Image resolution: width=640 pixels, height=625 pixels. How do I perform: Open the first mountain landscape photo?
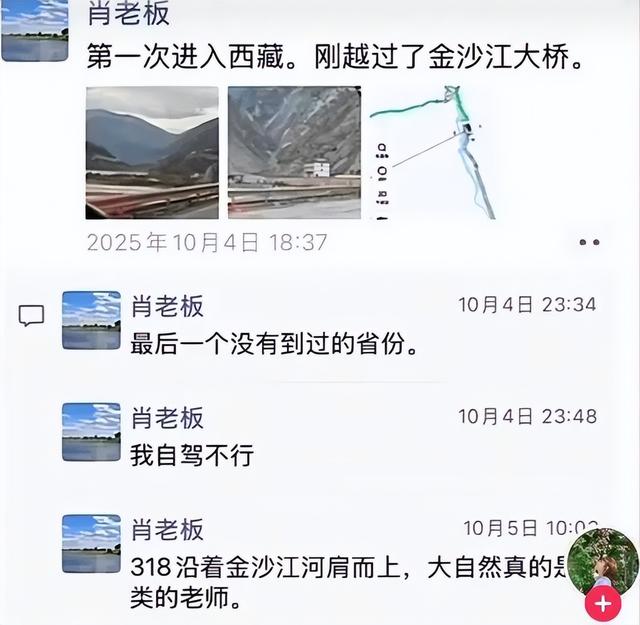click(152, 153)
